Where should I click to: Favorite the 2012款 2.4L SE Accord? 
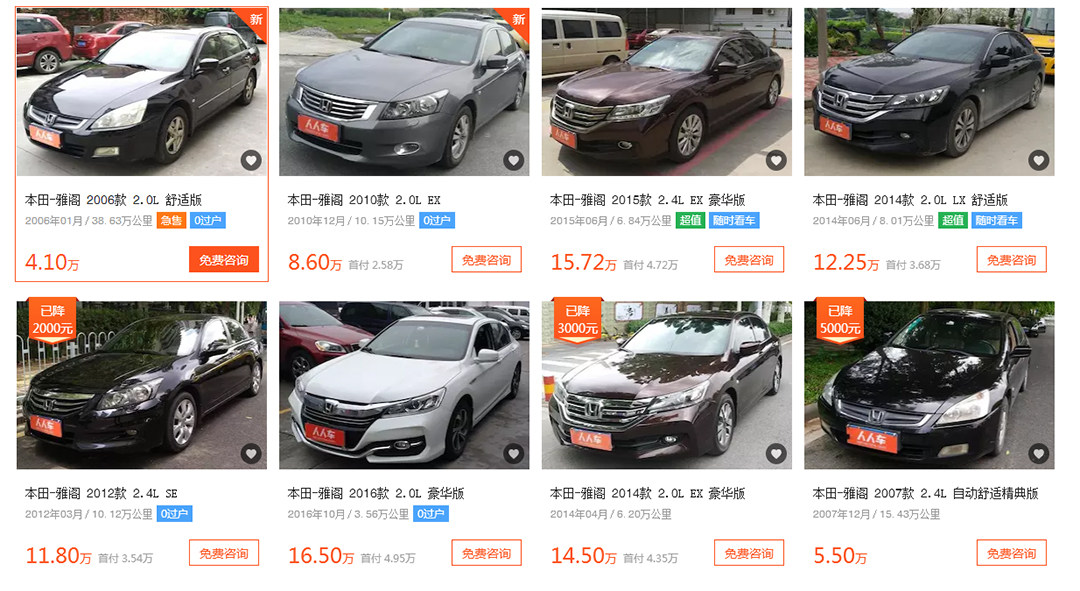(x=251, y=454)
